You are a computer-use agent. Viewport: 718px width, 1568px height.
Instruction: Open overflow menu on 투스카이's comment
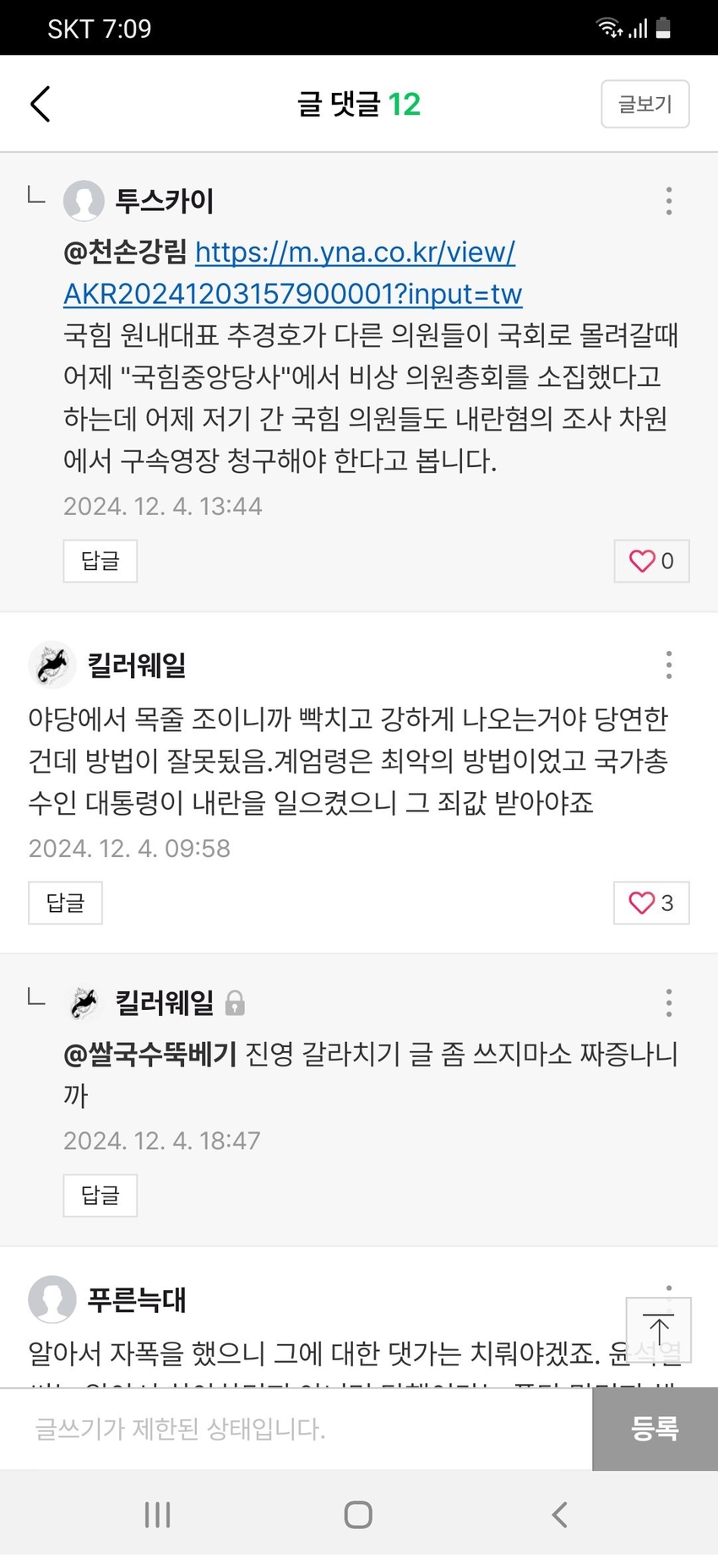pyautogui.click(x=668, y=201)
